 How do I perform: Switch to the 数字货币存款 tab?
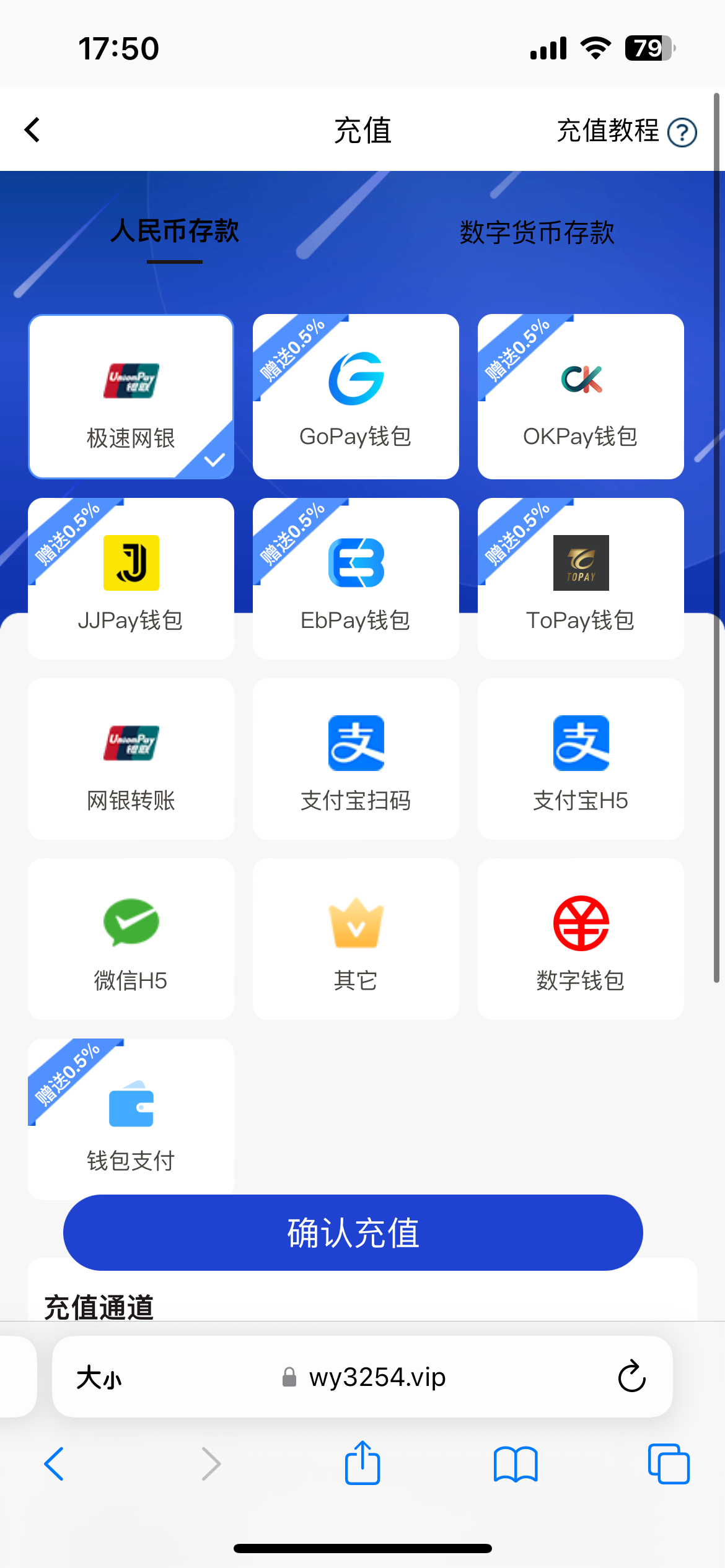pyautogui.click(x=537, y=233)
